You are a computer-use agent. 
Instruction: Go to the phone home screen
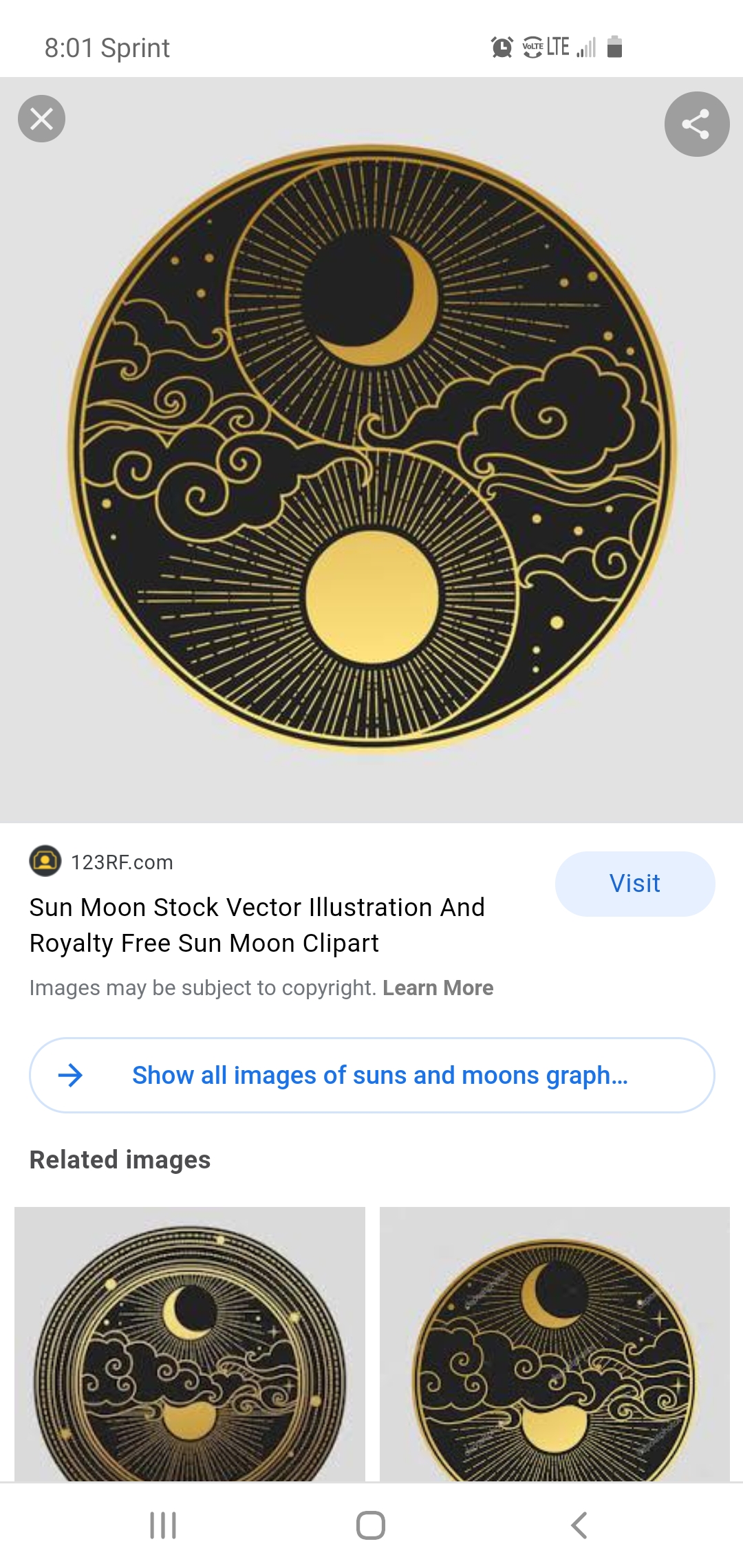(371, 1525)
